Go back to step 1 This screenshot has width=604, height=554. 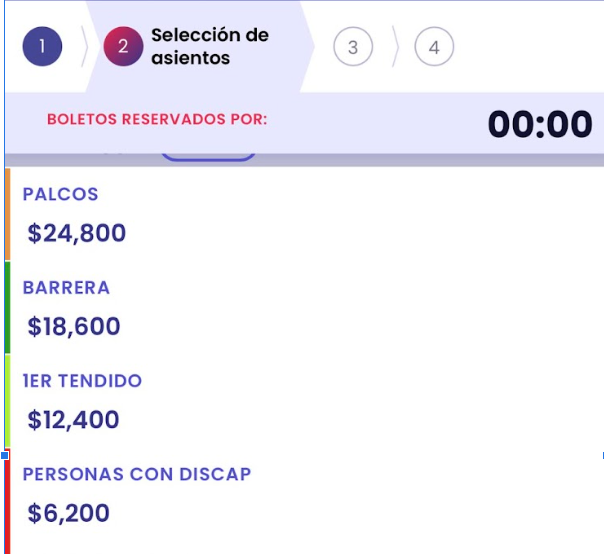[42, 46]
